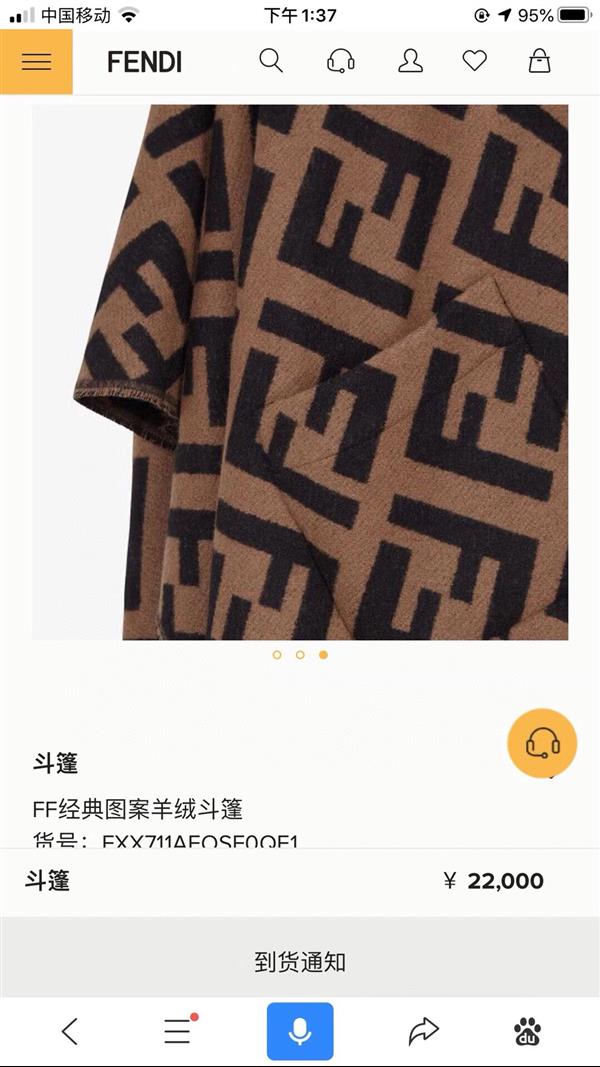Viewport: 600px width, 1067px height.
Task: View the wishlist heart icon
Action: [x=474, y=61]
